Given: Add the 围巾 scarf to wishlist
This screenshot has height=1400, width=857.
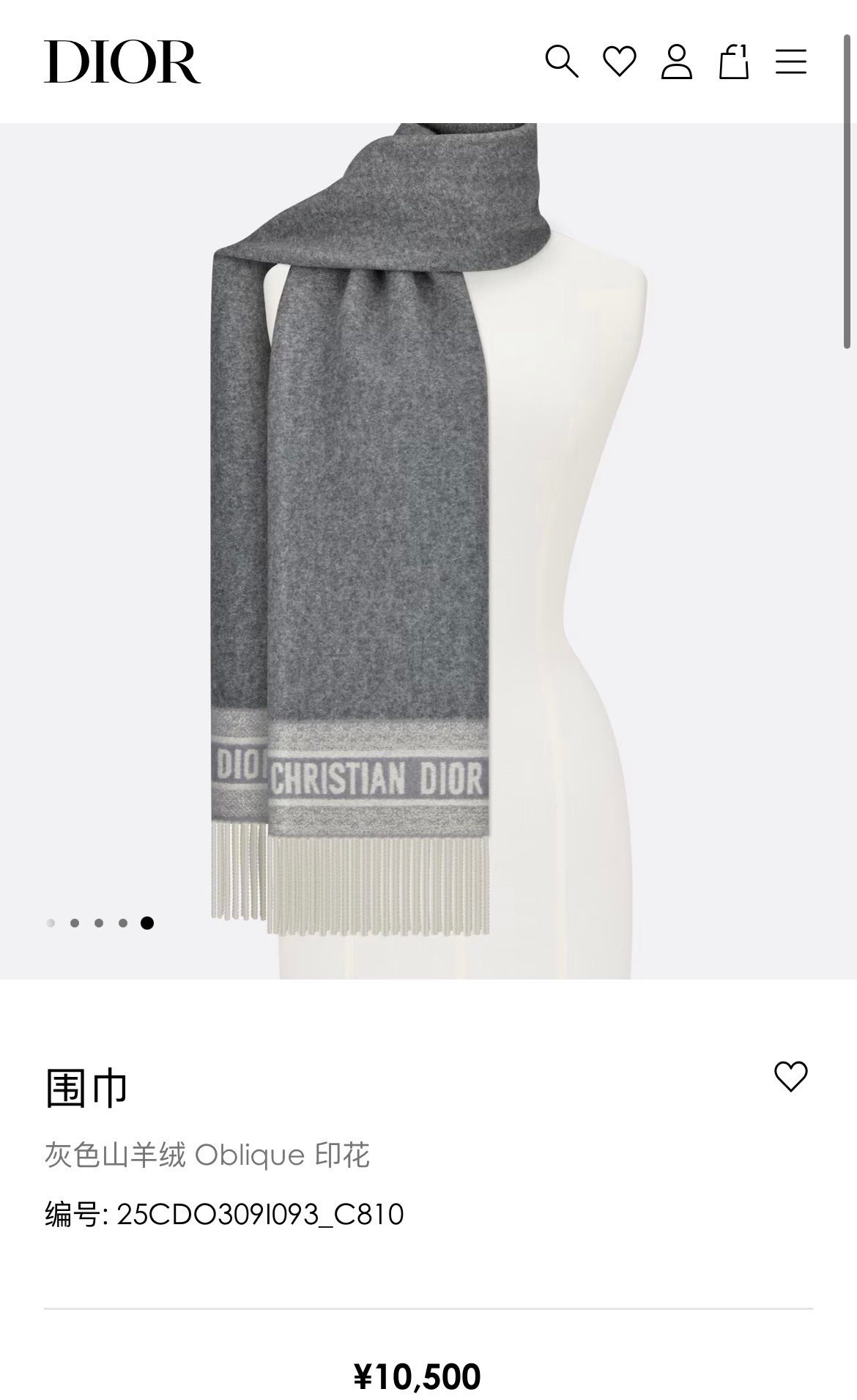Looking at the screenshot, I should [x=790, y=1077].
